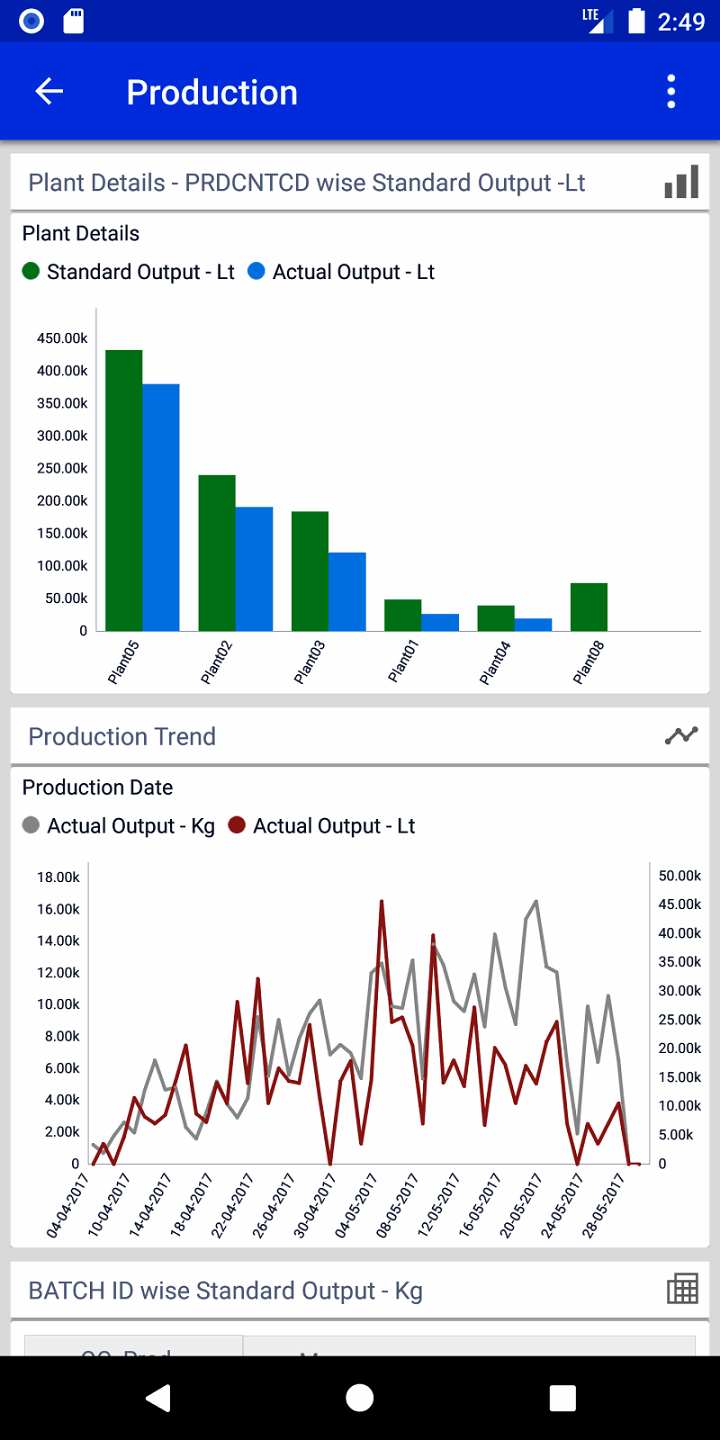Toggle the blue Actual Output - Lt legend

coord(342,272)
